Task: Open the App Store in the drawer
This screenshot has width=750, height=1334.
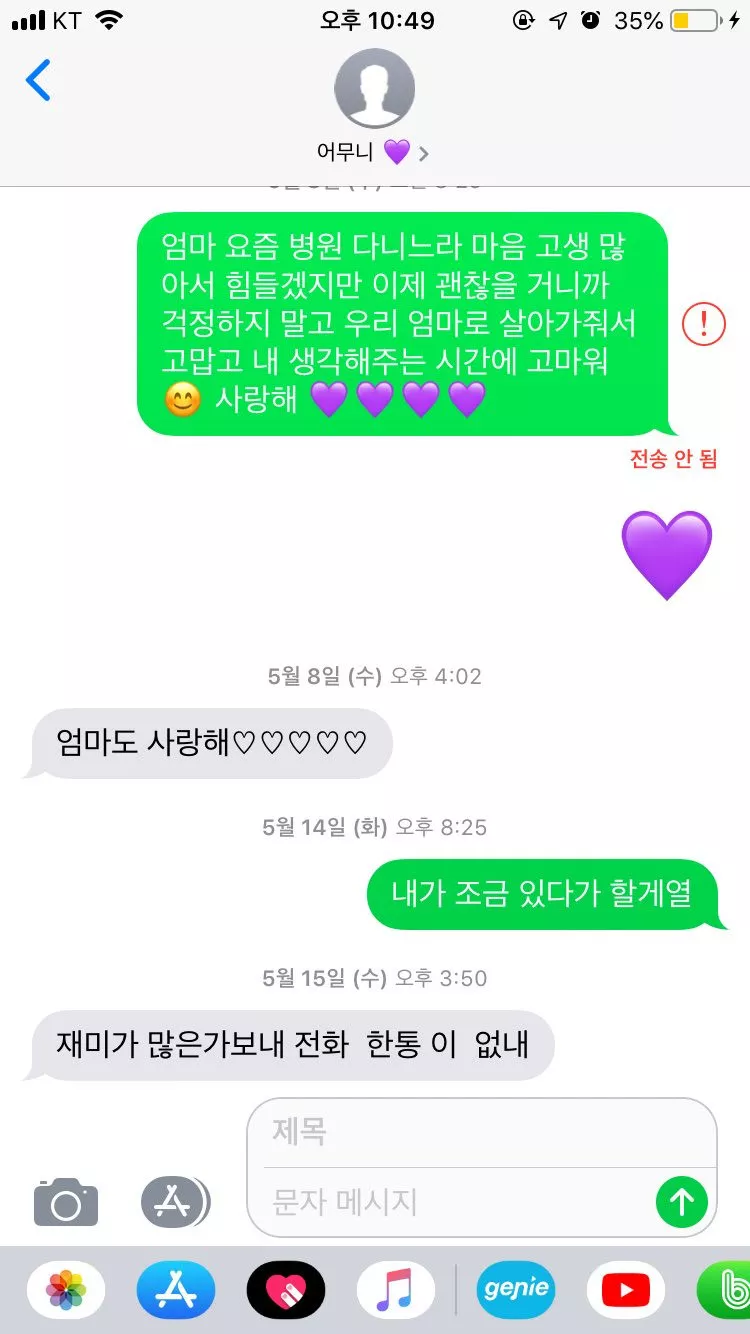Action: point(176,1290)
